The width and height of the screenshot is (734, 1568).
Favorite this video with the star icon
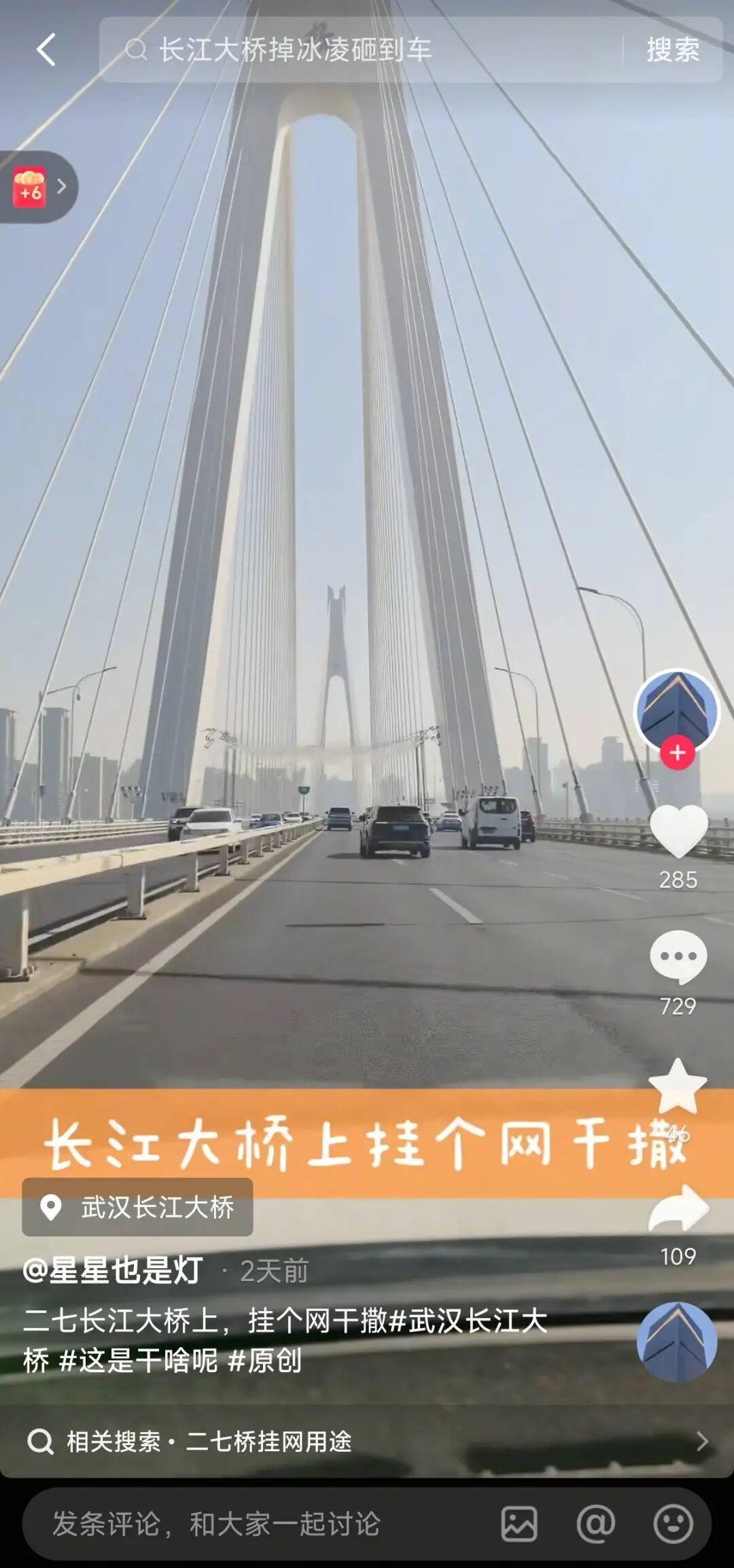tap(678, 1087)
